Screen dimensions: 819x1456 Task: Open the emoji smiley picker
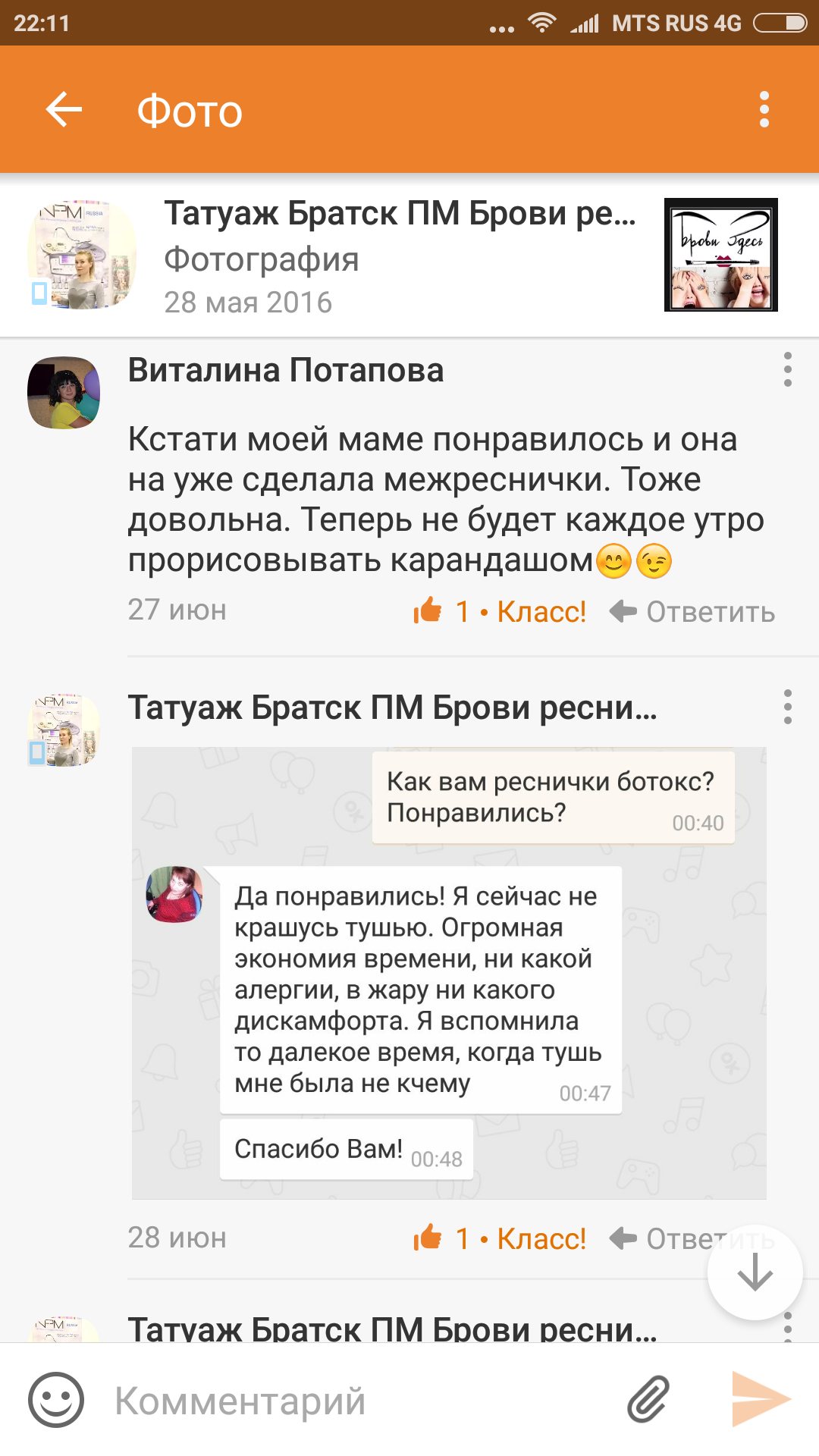point(56,1400)
